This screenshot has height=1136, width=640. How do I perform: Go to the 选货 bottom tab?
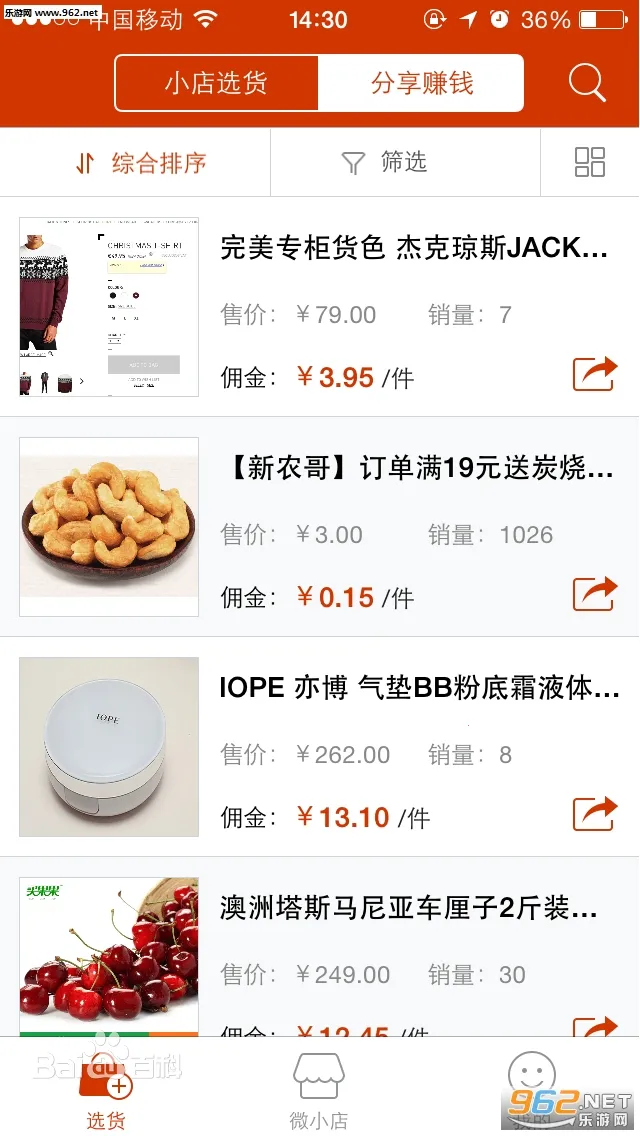click(106, 1092)
